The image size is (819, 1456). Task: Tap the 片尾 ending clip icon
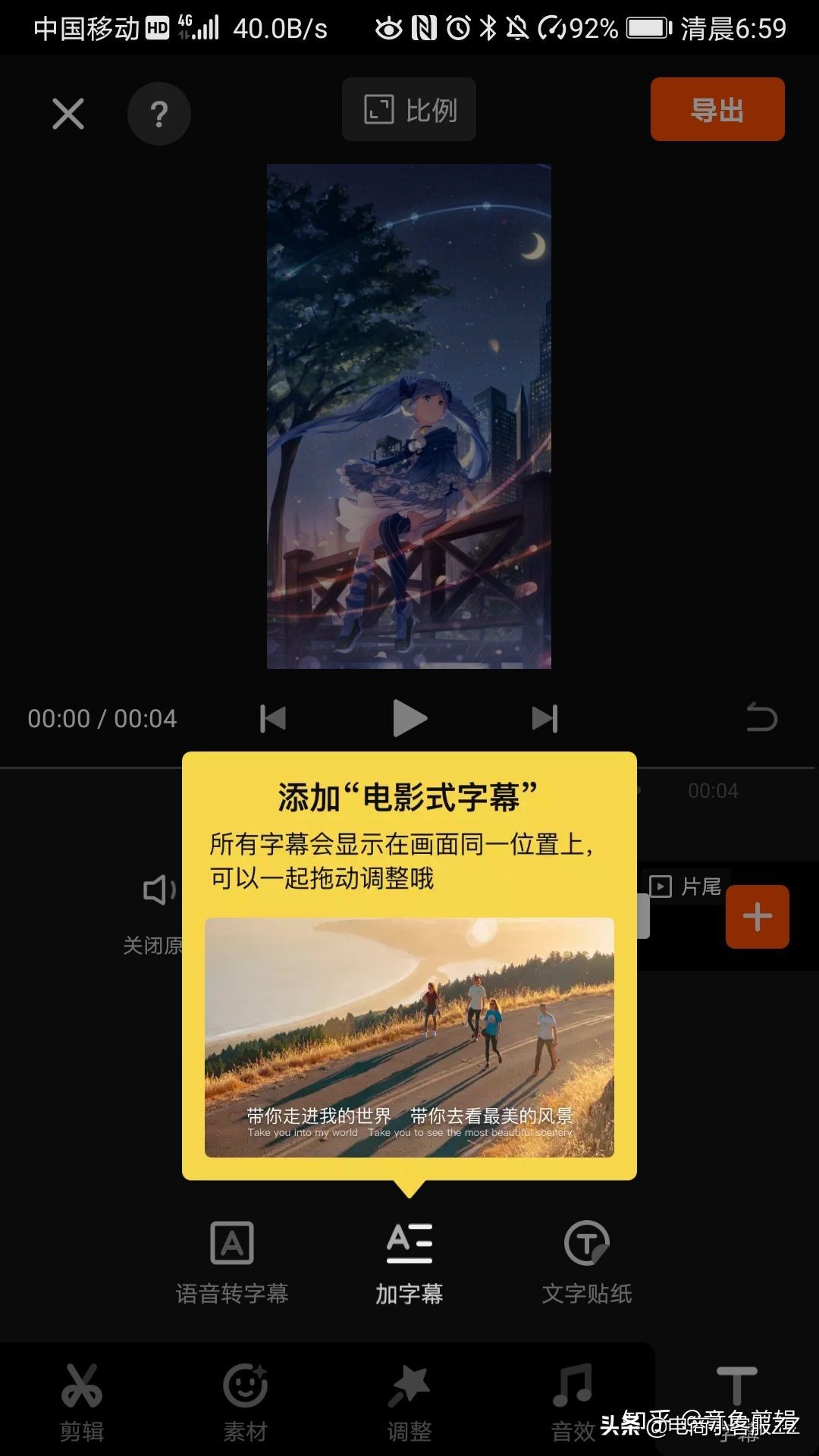(685, 887)
